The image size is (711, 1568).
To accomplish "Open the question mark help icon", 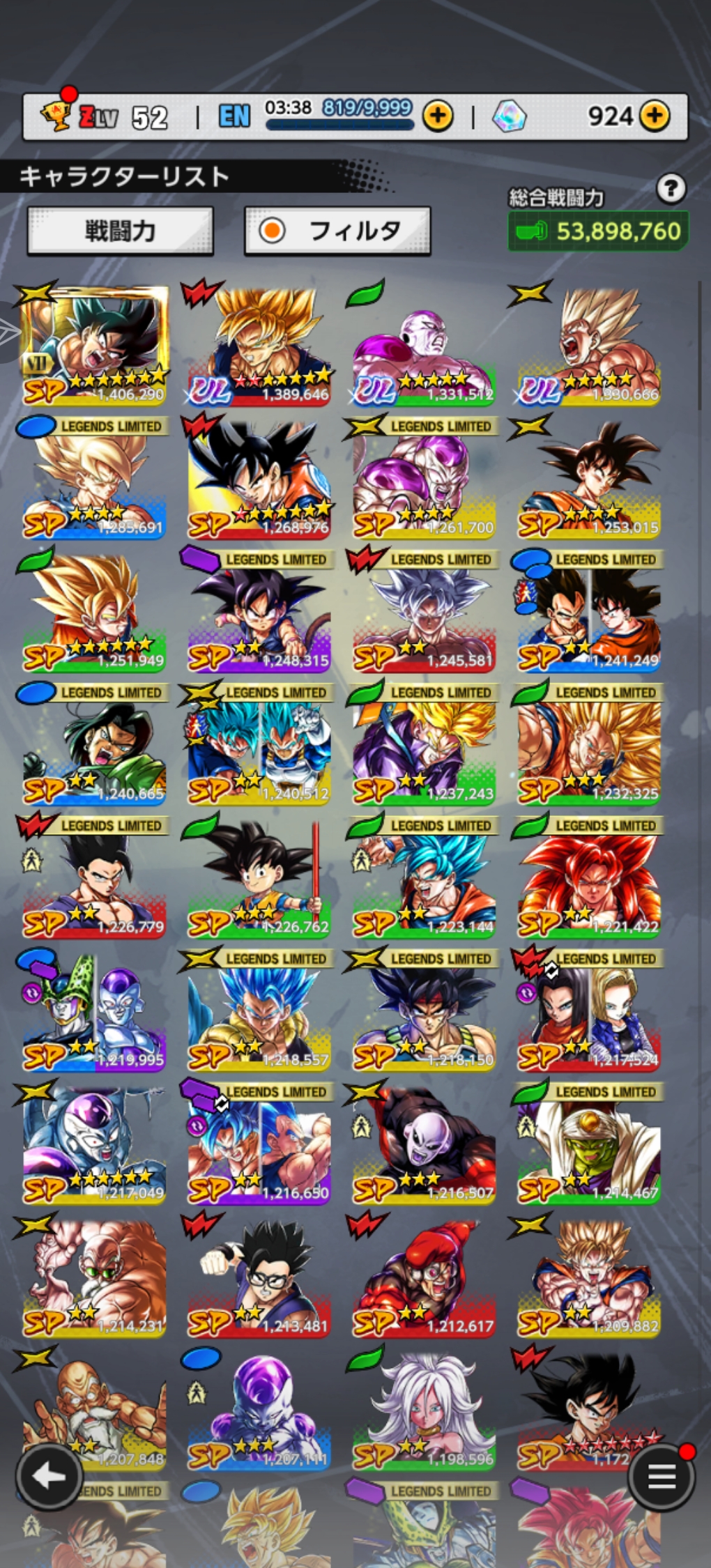I will [671, 188].
